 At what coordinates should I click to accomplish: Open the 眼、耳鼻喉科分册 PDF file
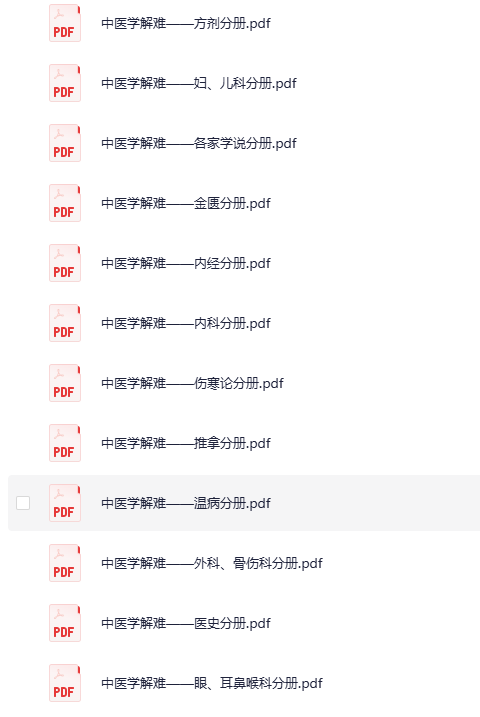[x=212, y=683]
